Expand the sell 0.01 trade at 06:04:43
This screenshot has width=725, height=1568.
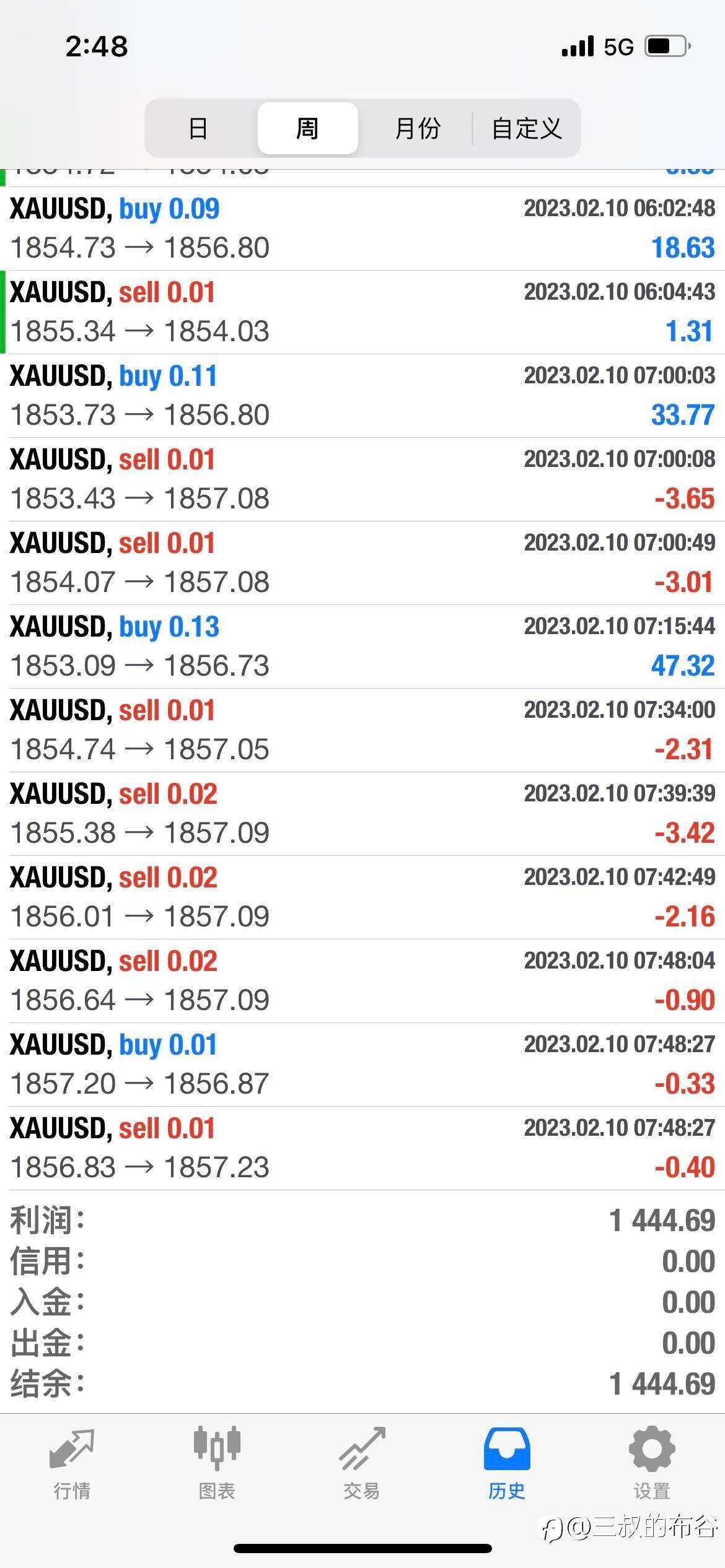[362, 312]
